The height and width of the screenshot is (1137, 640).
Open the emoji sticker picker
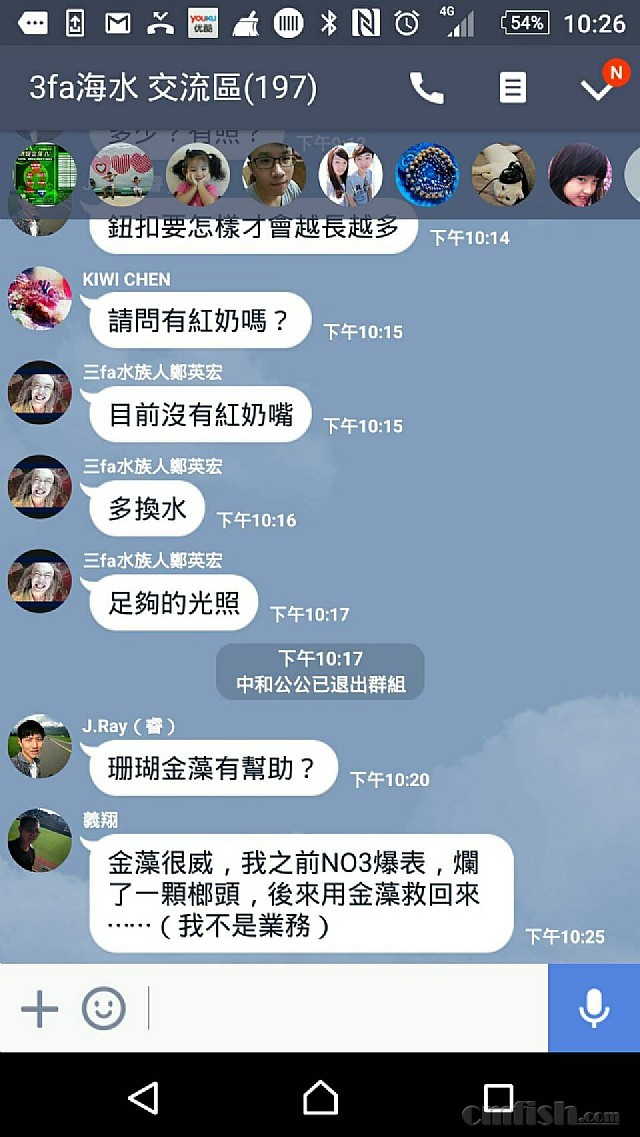pyautogui.click(x=104, y=1008)
